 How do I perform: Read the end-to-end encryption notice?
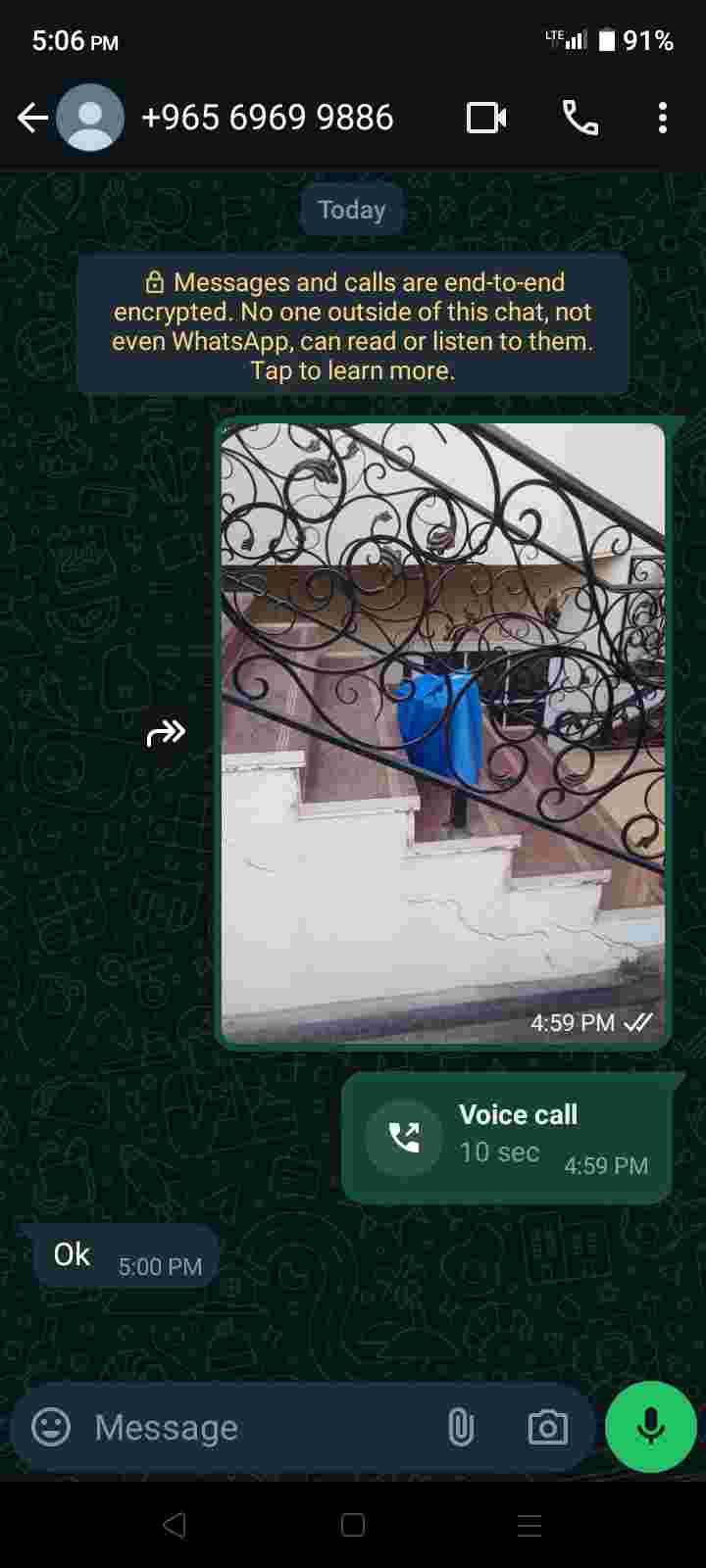point(353,326)
